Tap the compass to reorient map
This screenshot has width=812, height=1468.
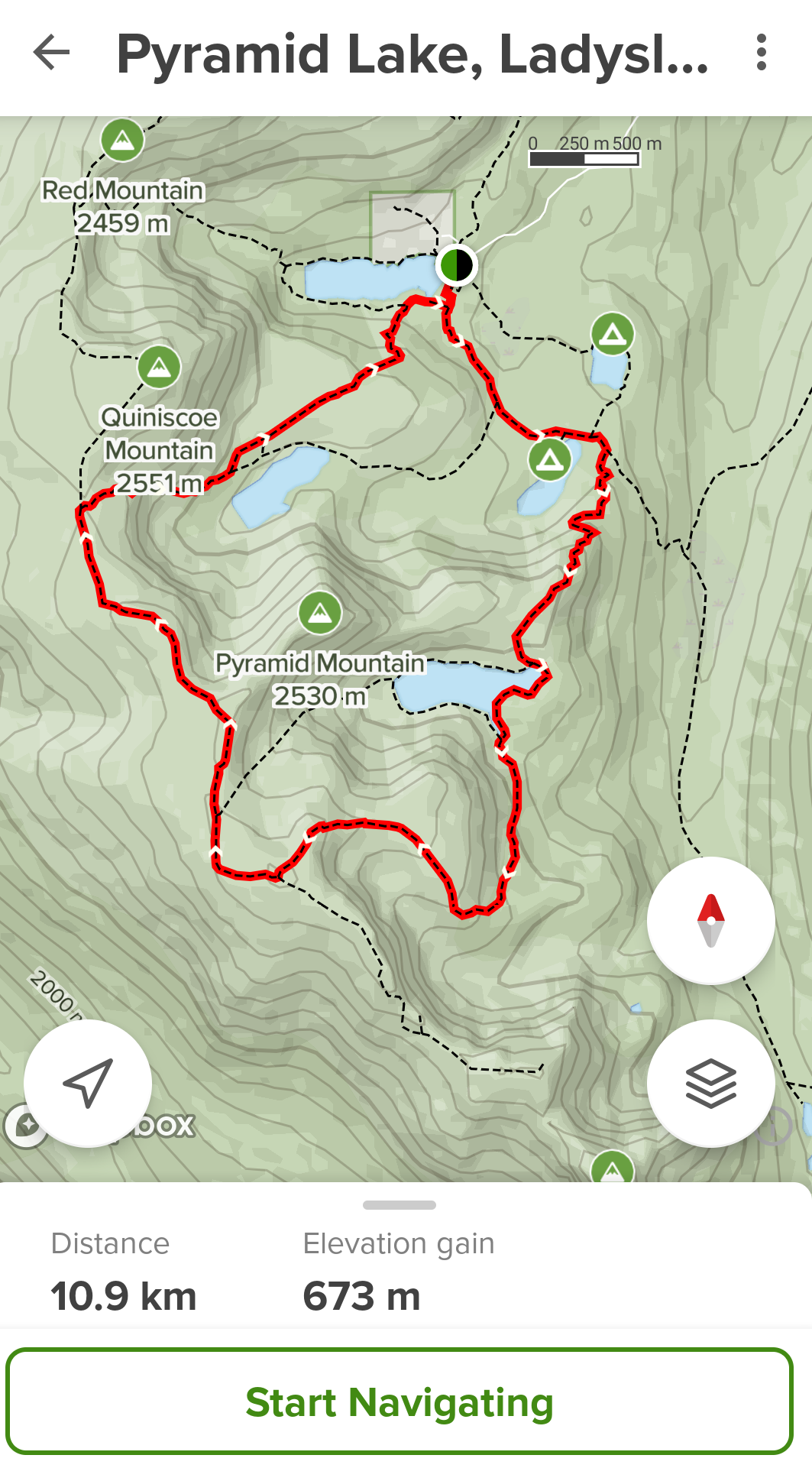pyautogui.click(x=710, y=920)
